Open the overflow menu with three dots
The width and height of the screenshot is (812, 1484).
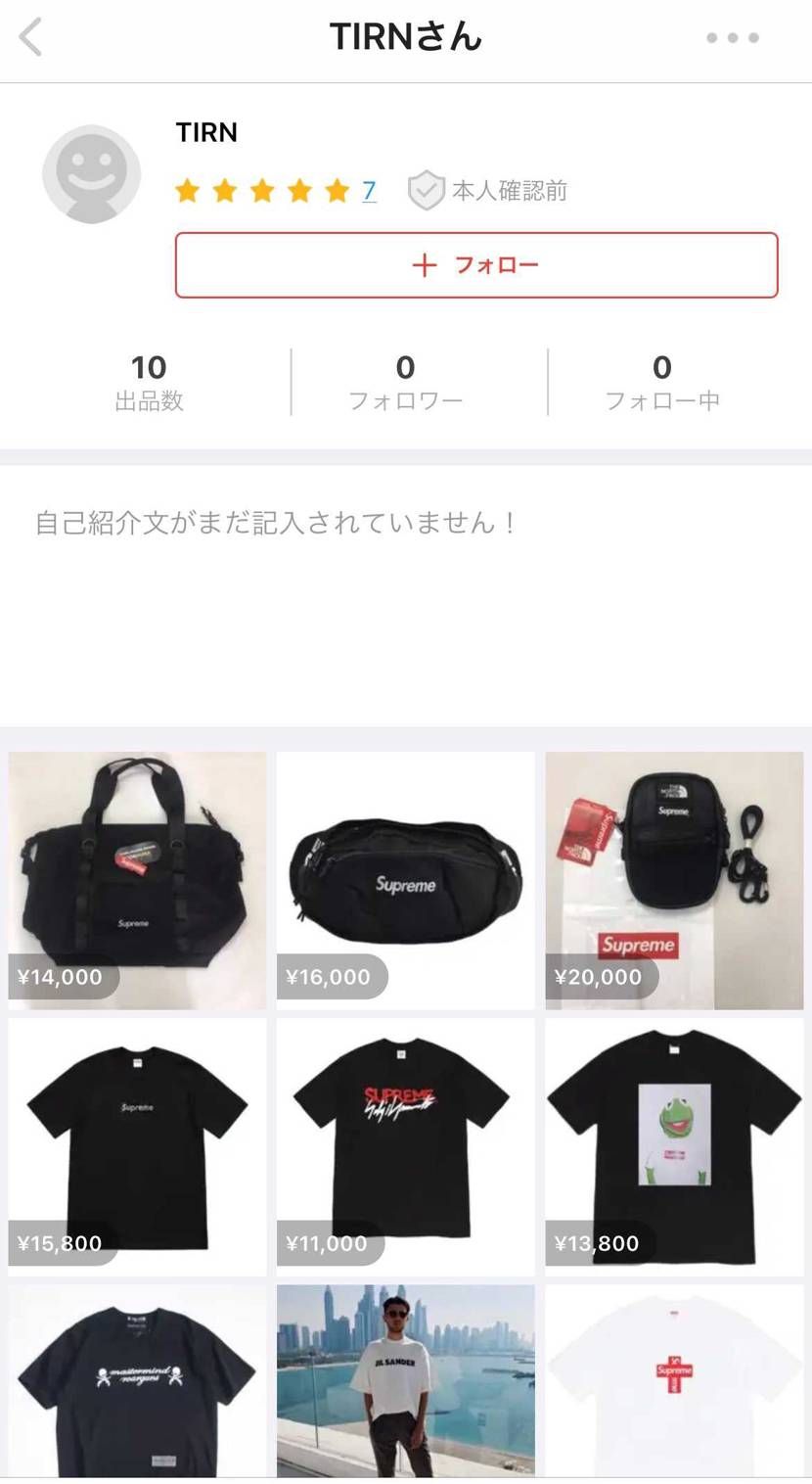(732, 37)
